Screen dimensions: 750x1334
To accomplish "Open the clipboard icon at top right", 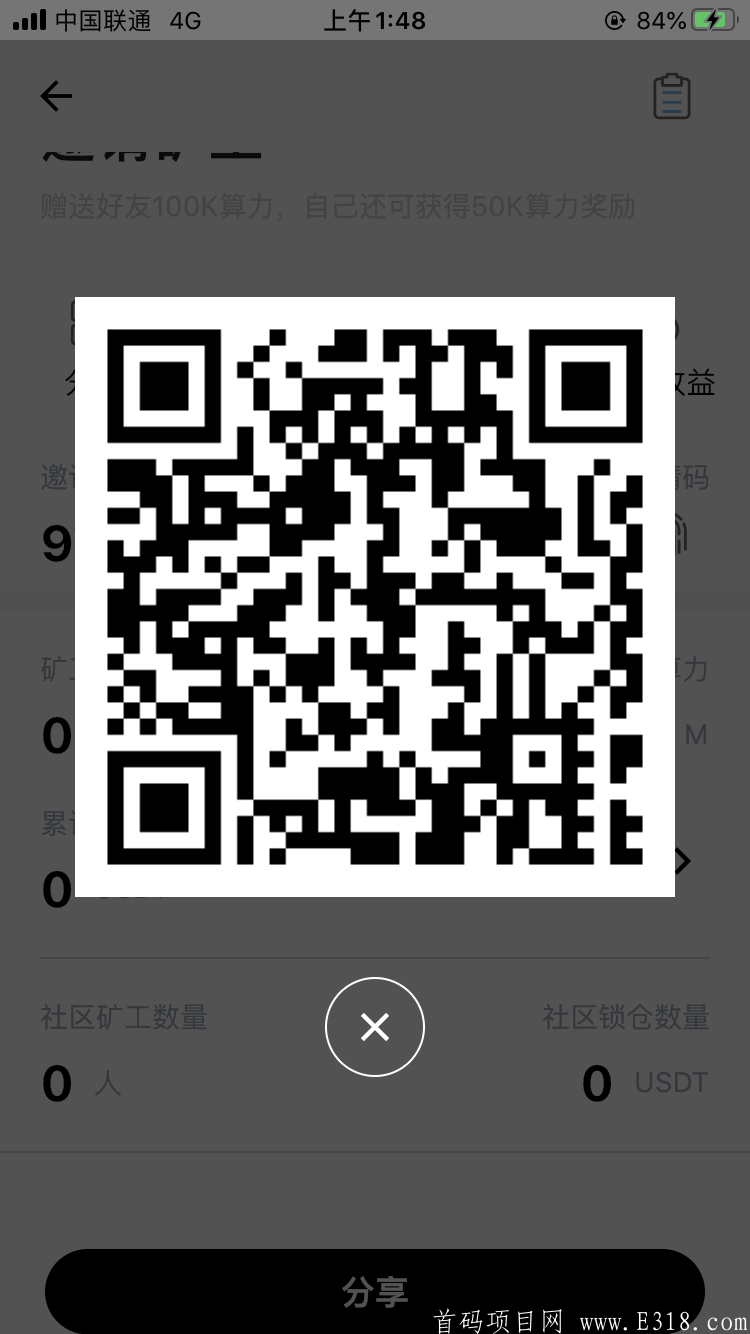I will tap(672, 96).
